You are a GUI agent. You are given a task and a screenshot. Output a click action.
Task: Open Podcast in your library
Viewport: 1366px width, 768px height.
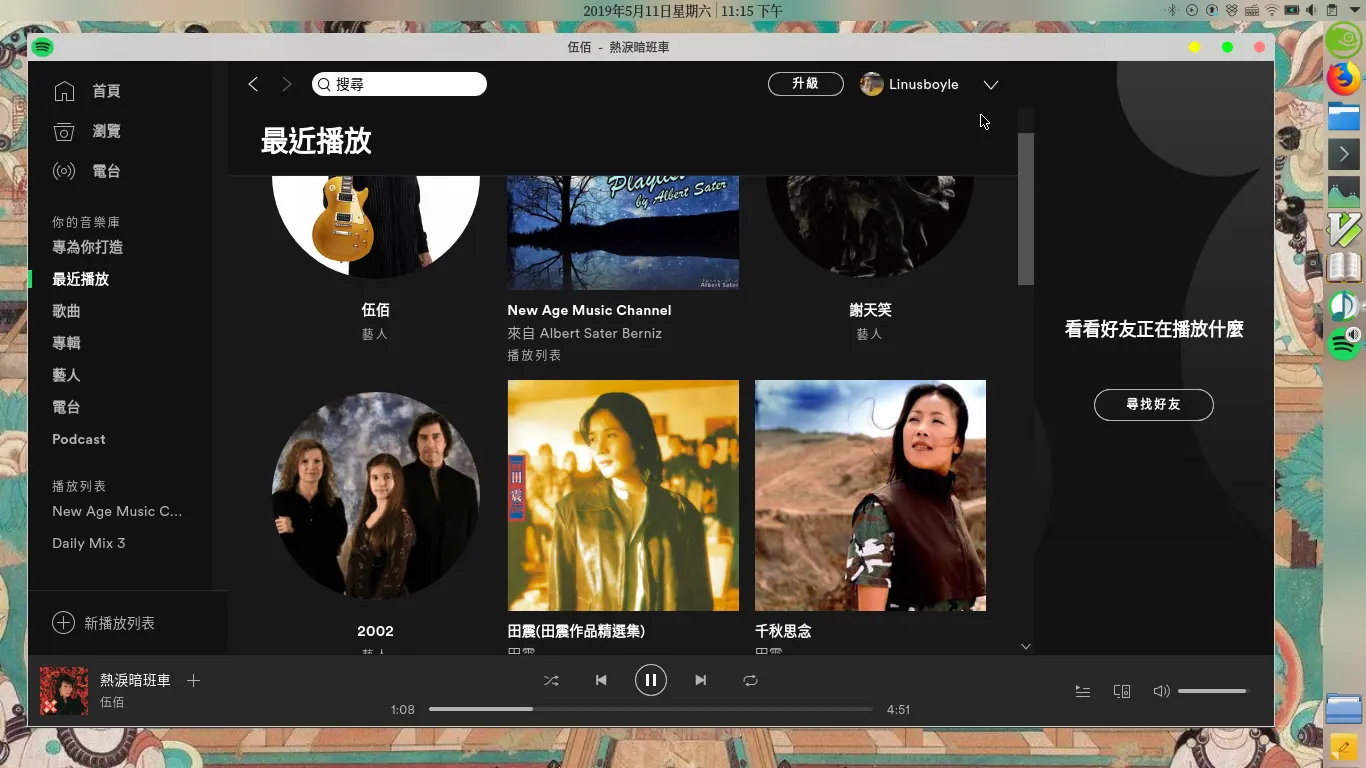79,439
